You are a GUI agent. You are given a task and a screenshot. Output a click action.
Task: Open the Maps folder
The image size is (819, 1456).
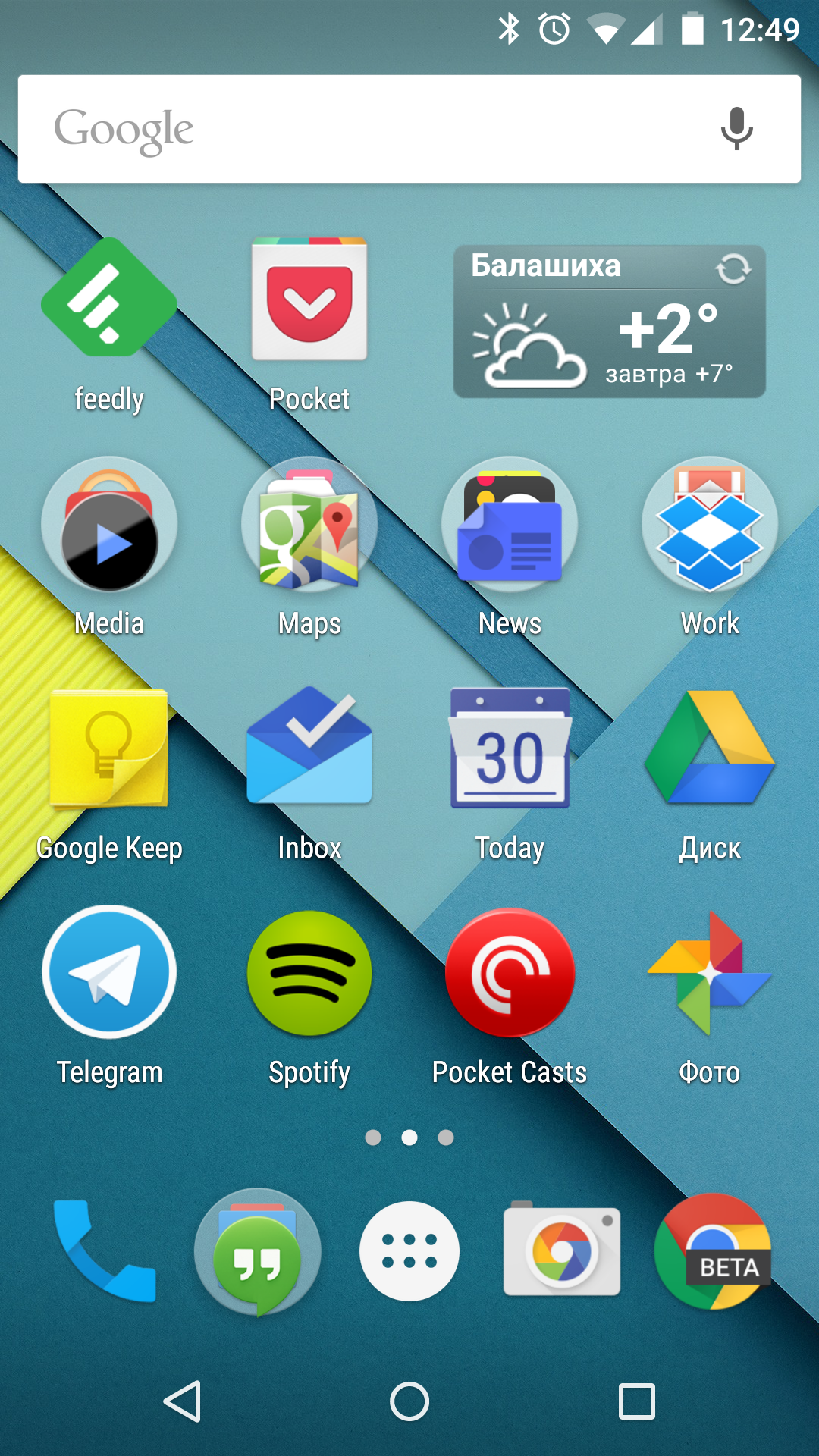[x=309, y=525]
